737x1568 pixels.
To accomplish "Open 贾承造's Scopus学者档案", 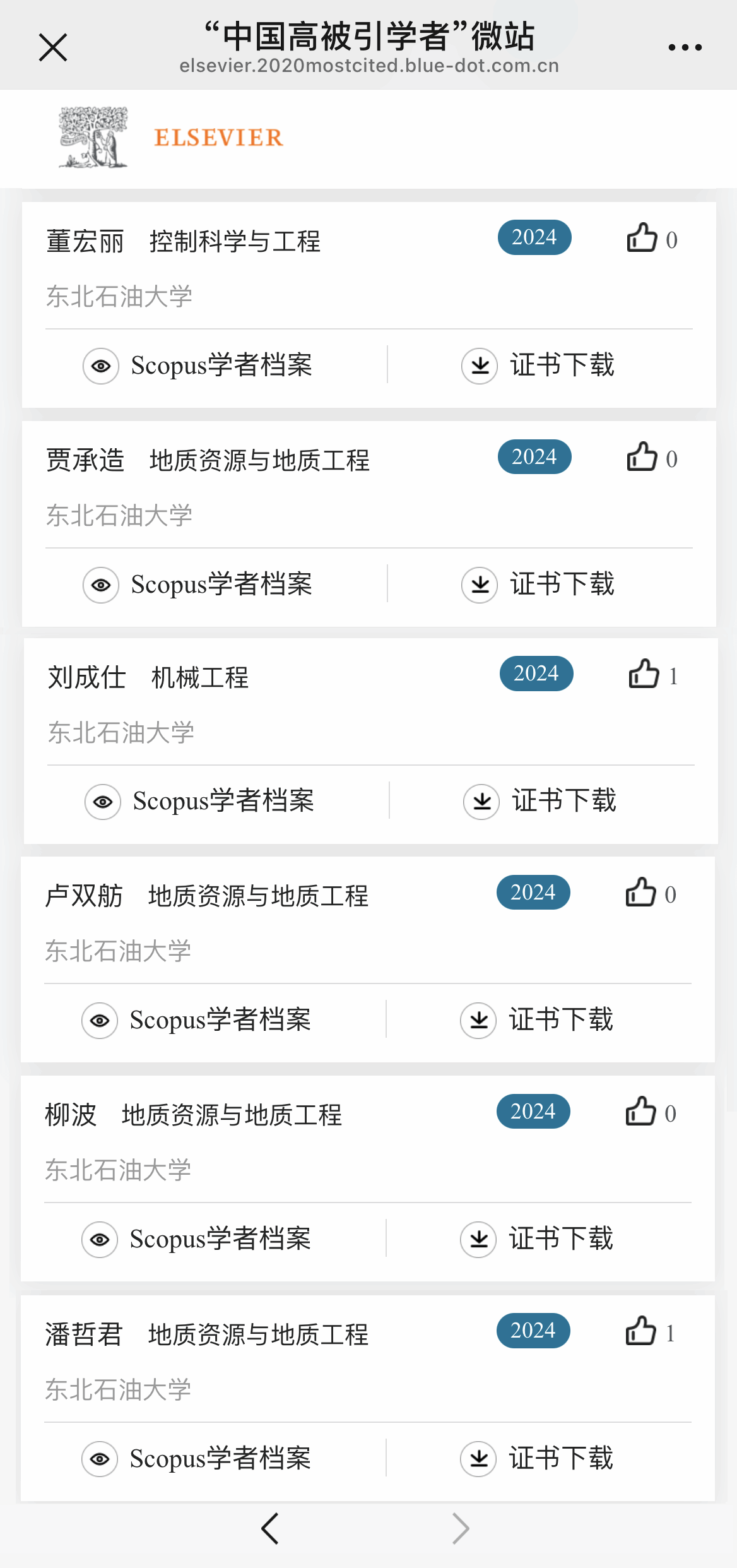I will click(198, 585).
